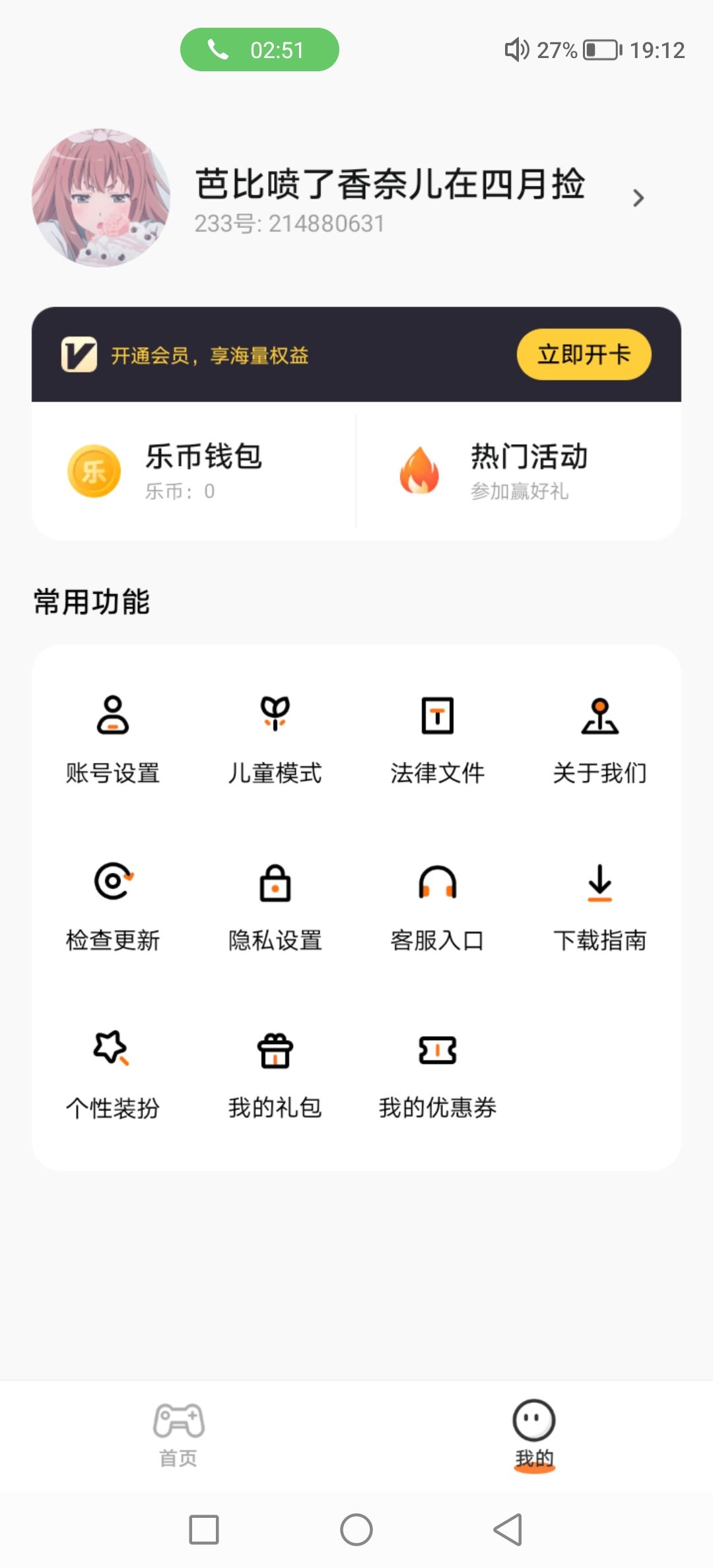Open 个性装扮
713x1568 pixels.
tap(113, 1073)
